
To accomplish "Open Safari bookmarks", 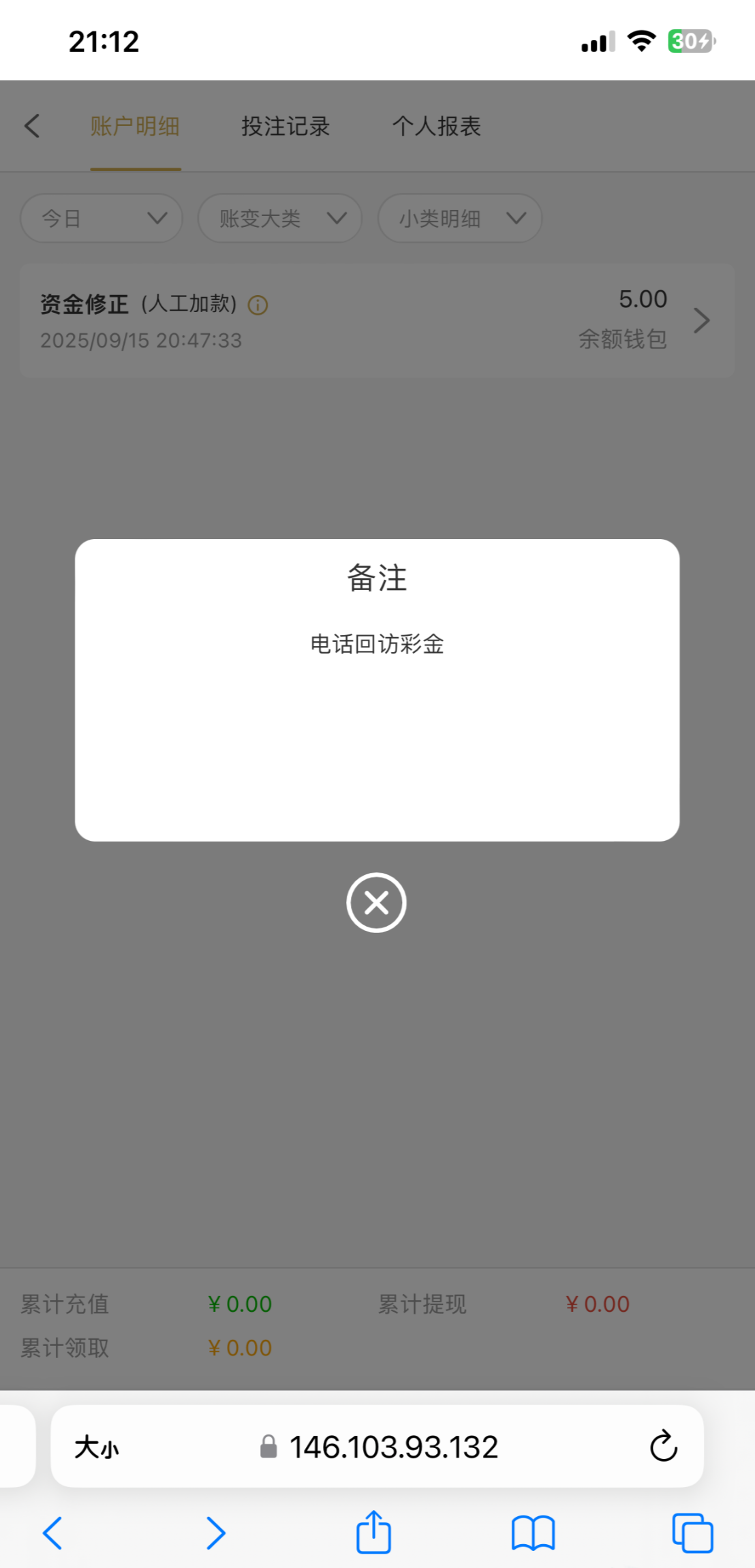I will coord(533,1533).
